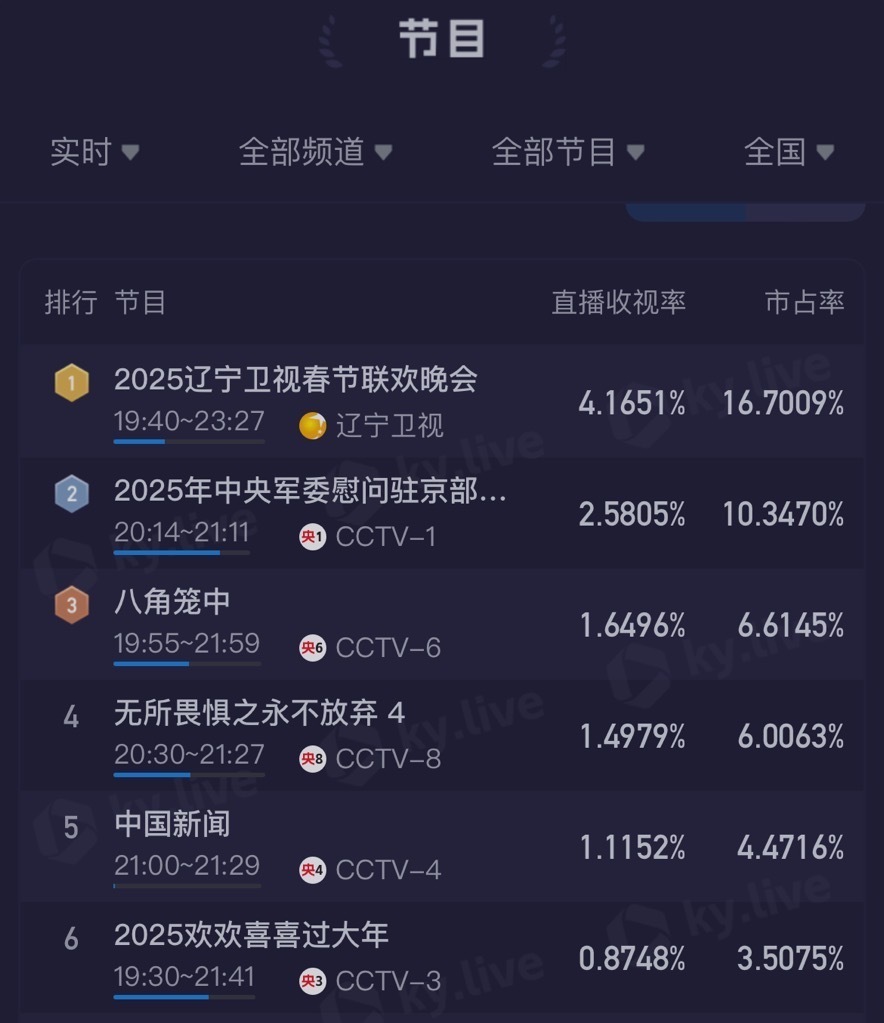Click the CCTV-6 央6 channel badge
Screen dimensions: 884x1023
point(313,647)
